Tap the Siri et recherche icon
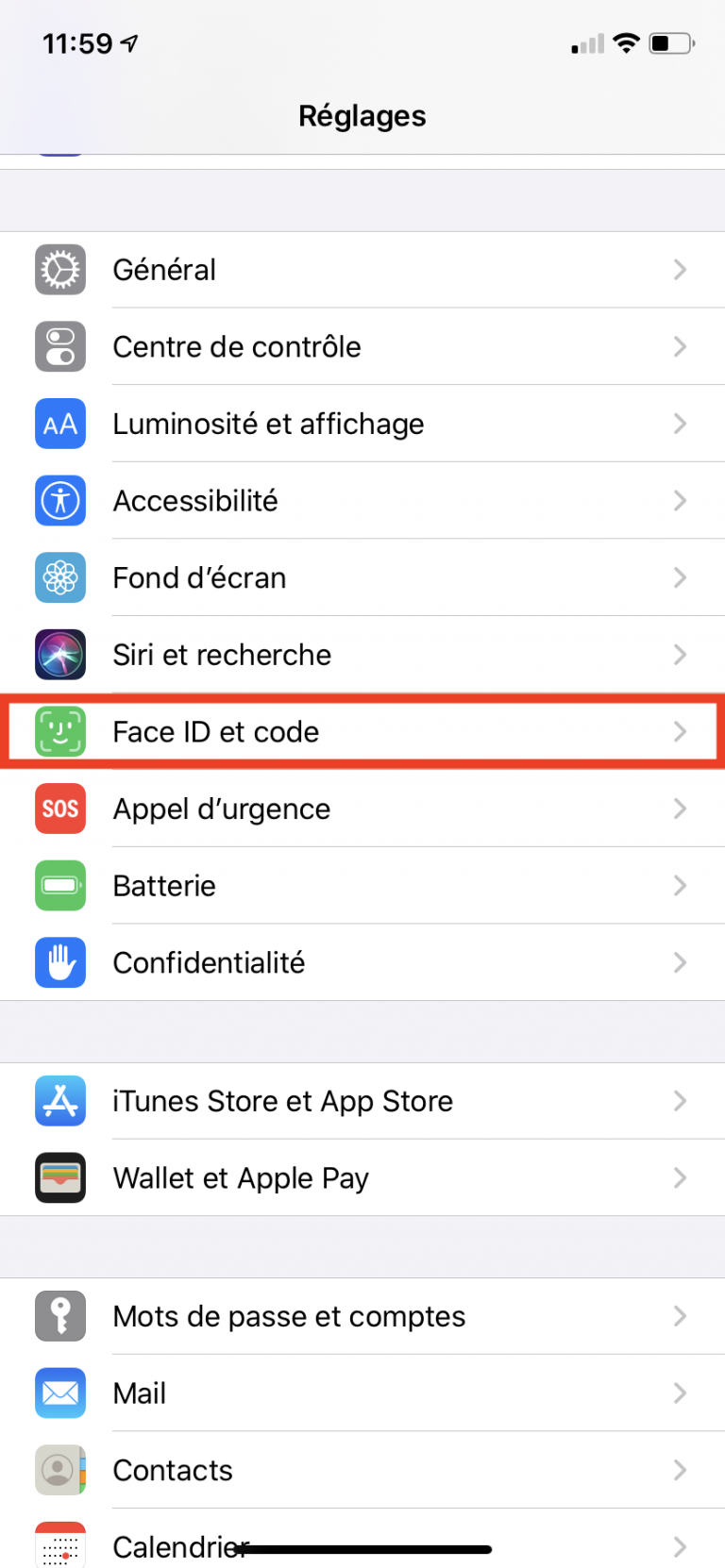725x1568 pixels. tap(59, 654)
